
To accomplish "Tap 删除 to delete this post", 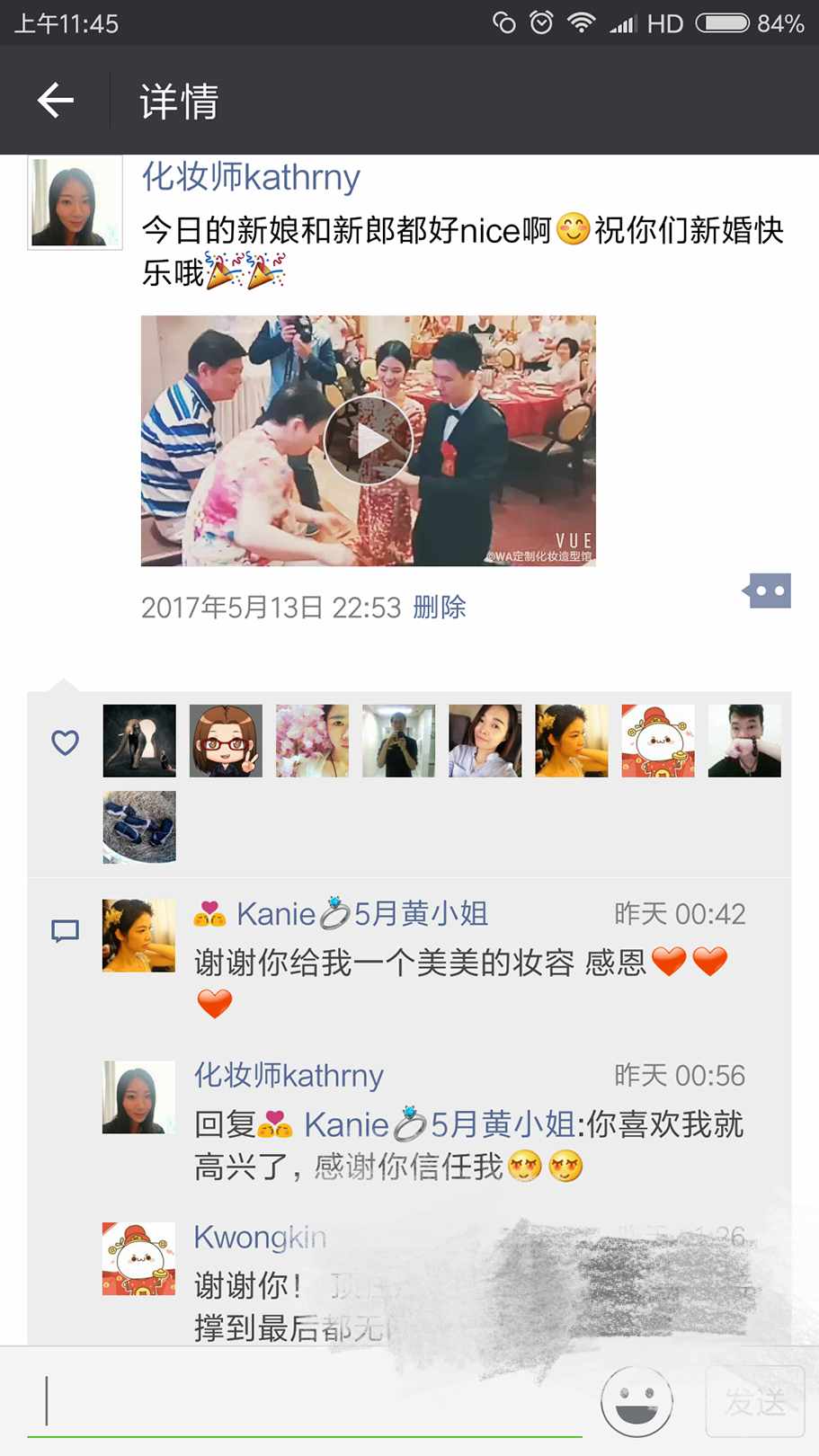I will point(440,608).
